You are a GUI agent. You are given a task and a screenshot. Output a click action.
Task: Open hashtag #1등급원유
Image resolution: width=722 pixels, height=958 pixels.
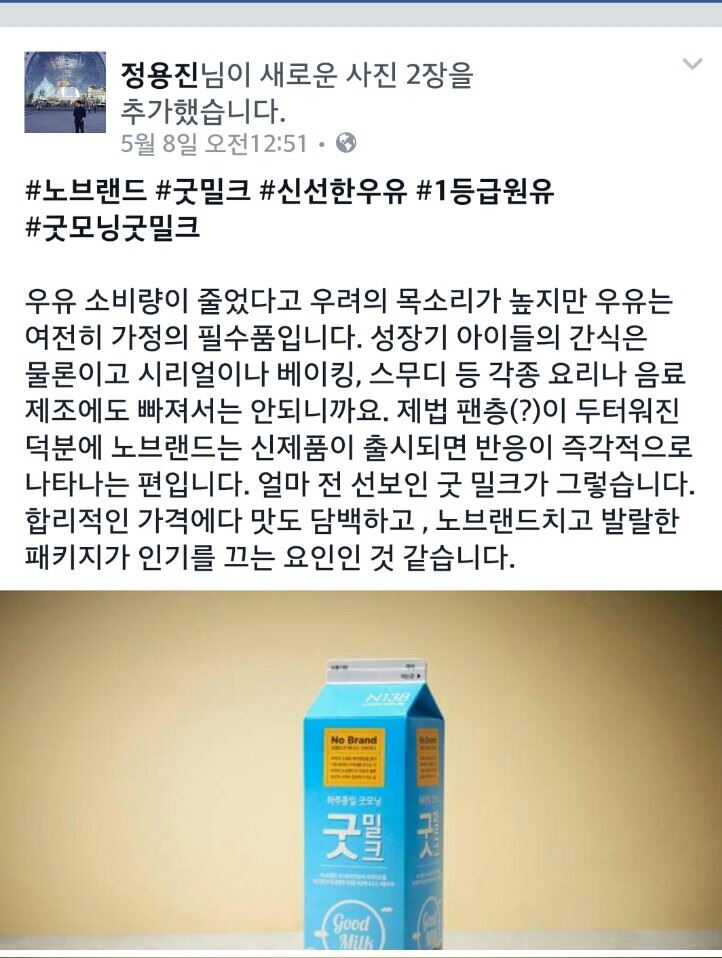pyautogui.click(x=484, y=191)
